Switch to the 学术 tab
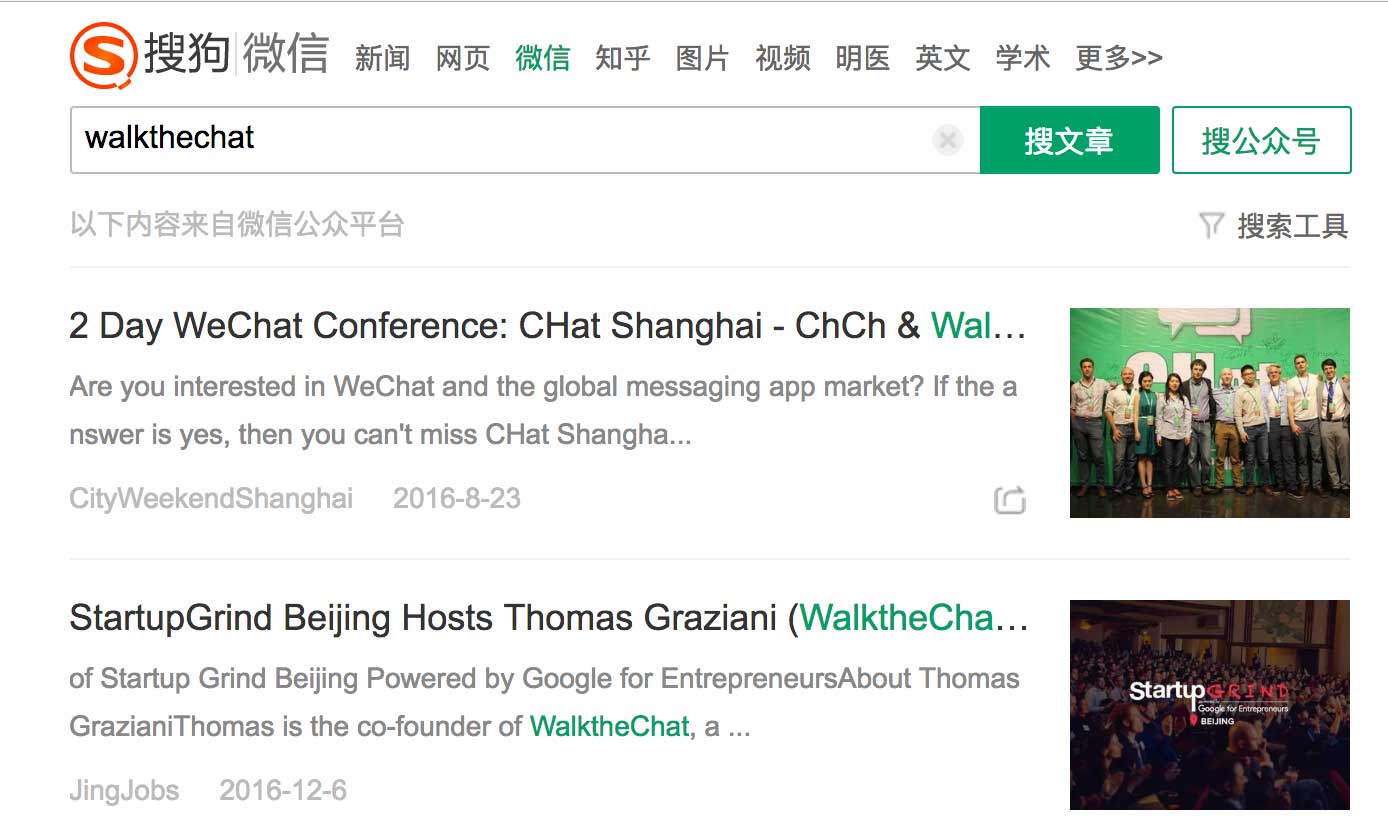 click(1022, 58)
